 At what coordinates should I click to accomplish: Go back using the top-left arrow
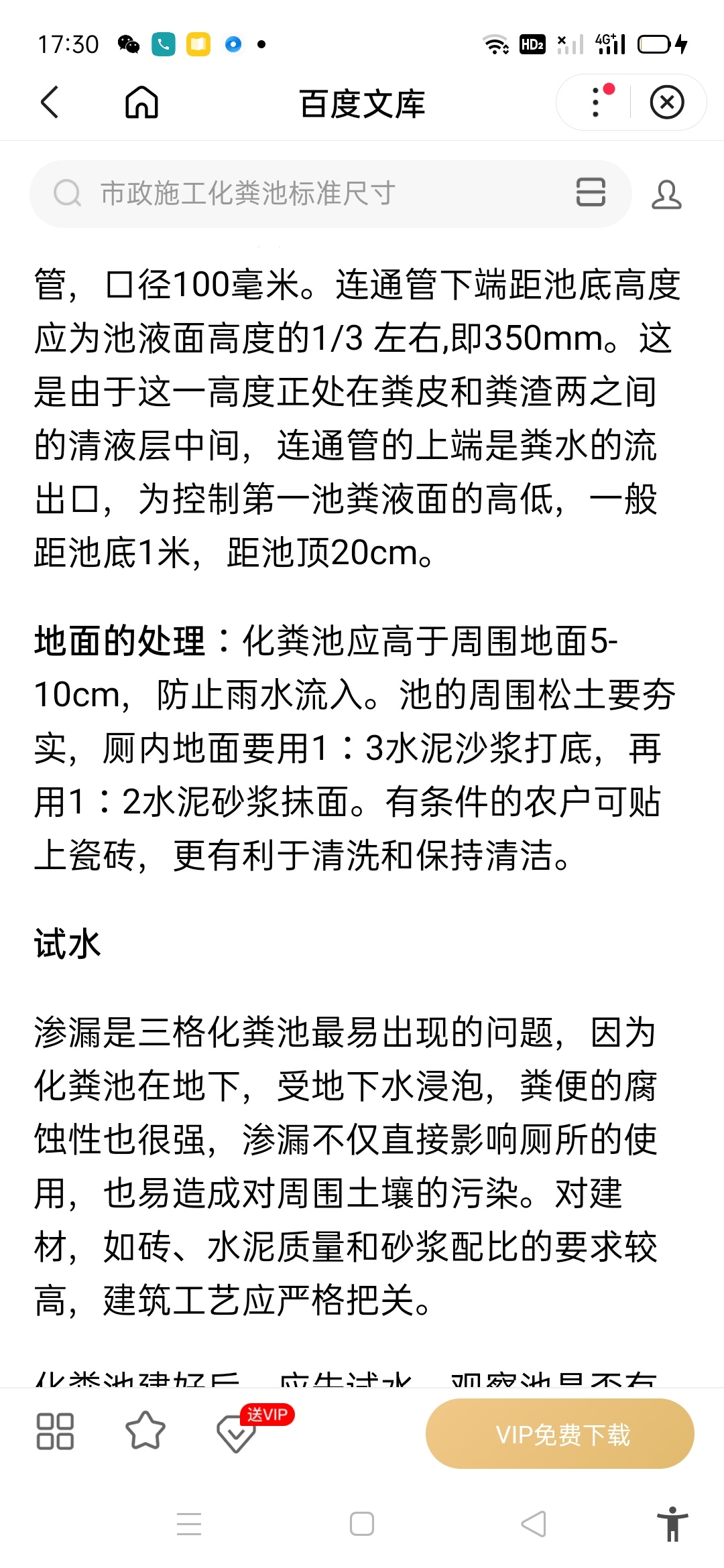point(50,103)
